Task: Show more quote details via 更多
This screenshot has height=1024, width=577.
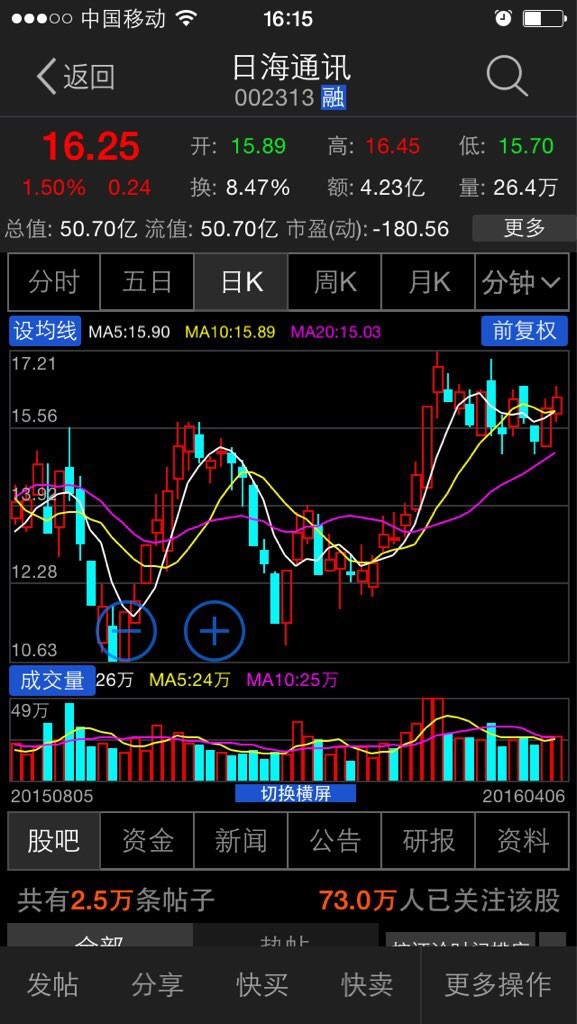Action: [x=523, y=228]
